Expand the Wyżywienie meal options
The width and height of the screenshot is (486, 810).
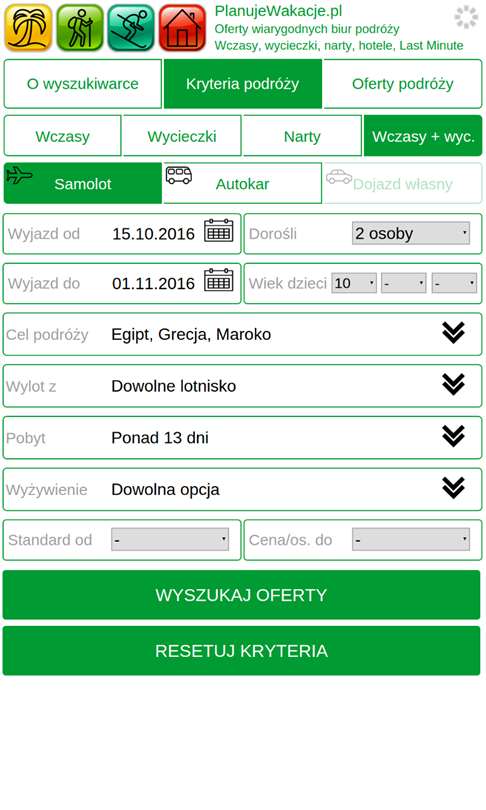[242, 489]
